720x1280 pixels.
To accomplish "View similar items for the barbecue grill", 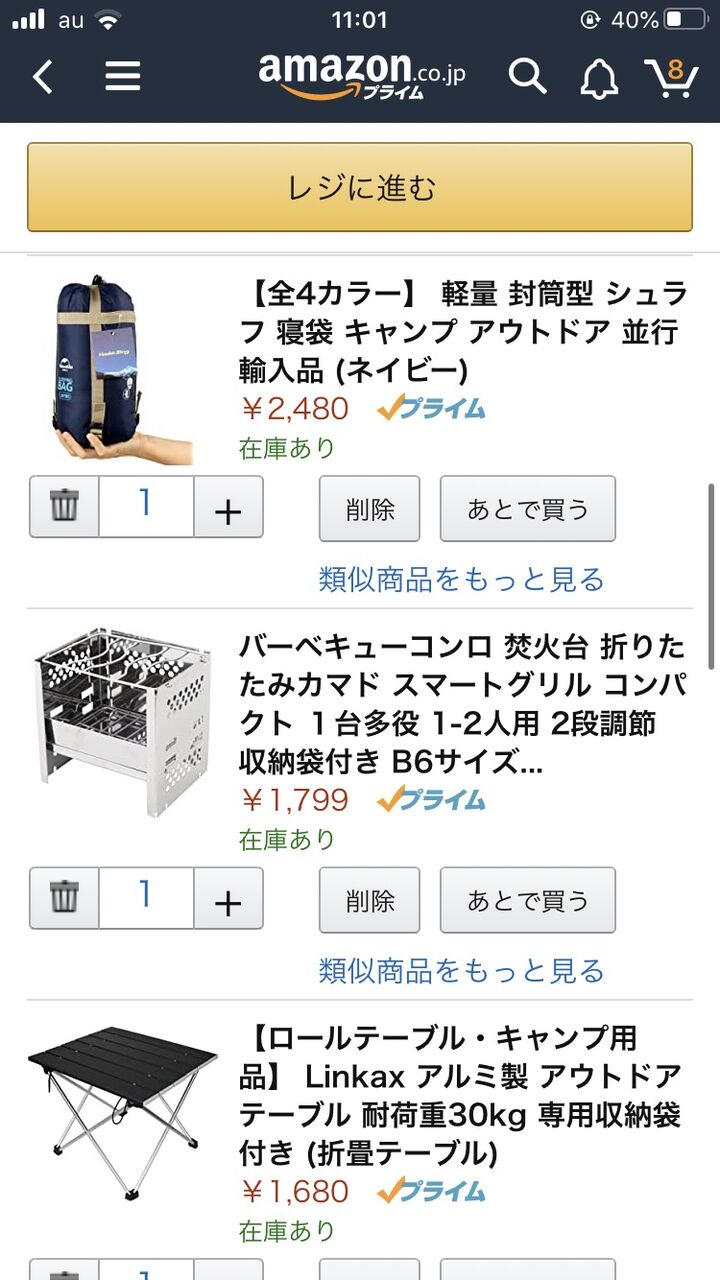I will coord(461,970).
